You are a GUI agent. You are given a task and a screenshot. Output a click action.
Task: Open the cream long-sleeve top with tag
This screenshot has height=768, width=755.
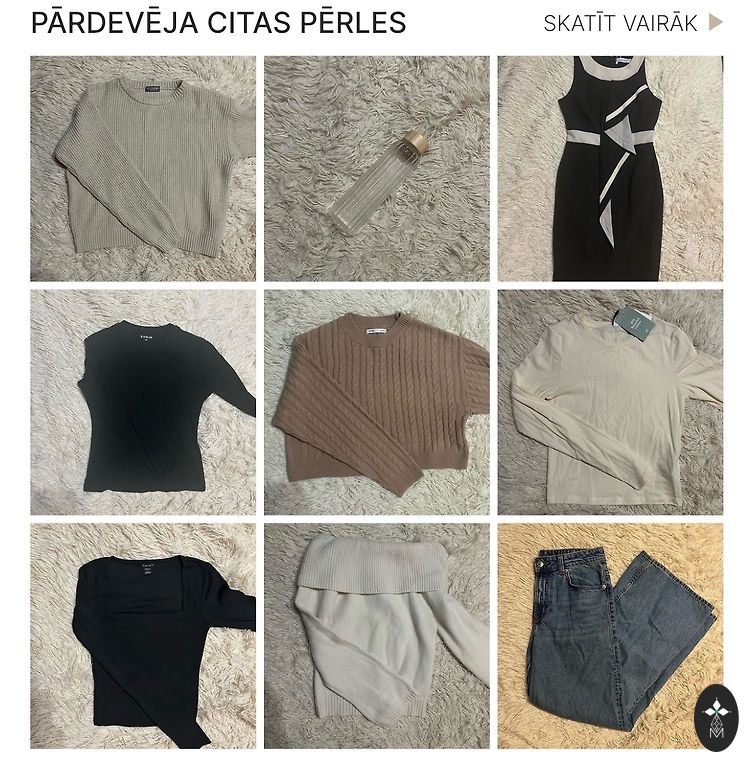pyautogui.click(x=610, y=402)
